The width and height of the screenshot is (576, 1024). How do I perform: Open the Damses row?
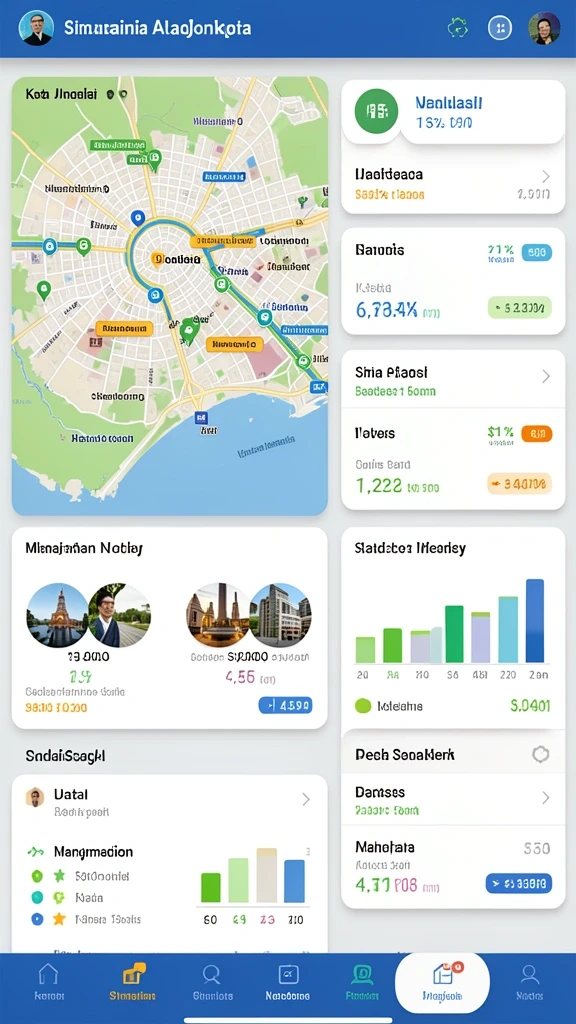coord(453,800)
